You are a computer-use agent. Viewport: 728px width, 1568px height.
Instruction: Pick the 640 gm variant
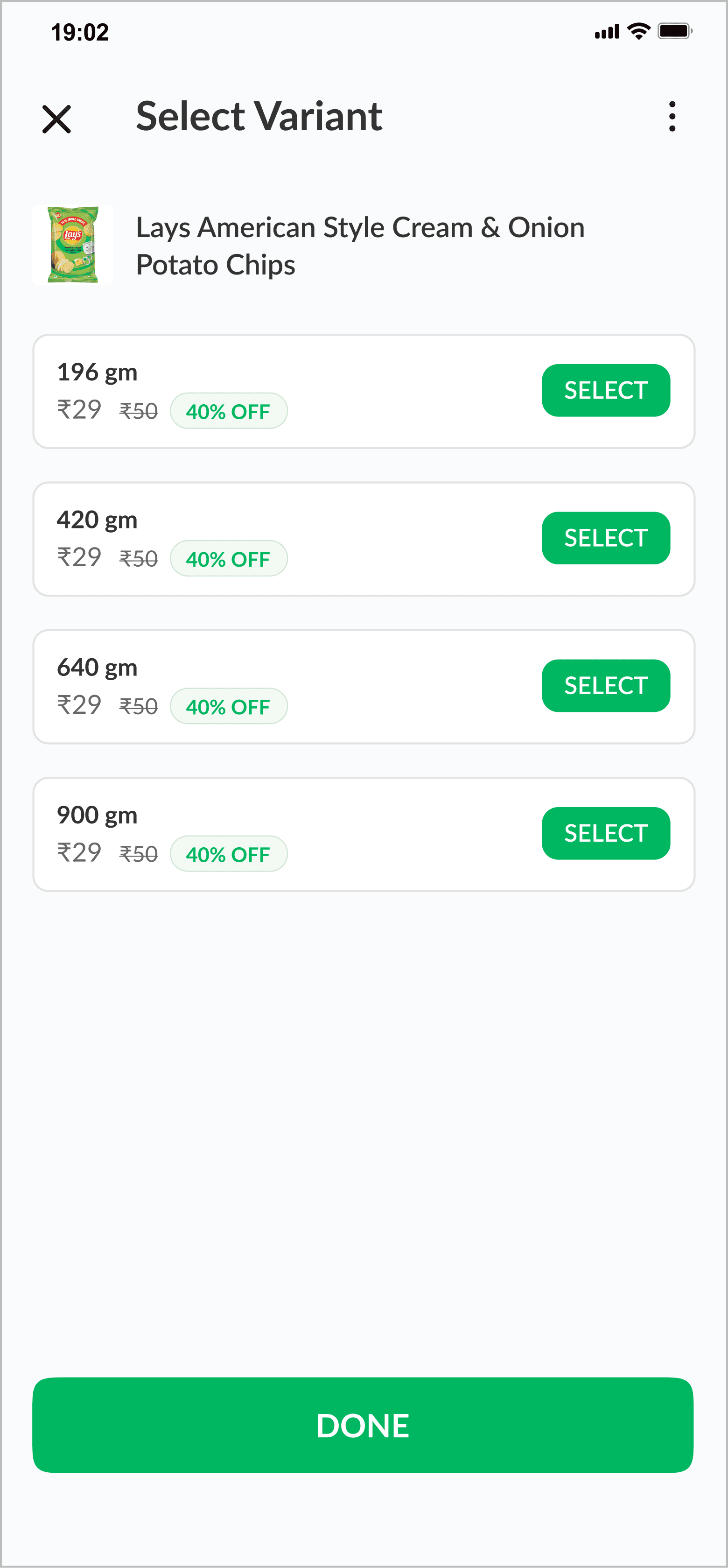tap(606, 685)
